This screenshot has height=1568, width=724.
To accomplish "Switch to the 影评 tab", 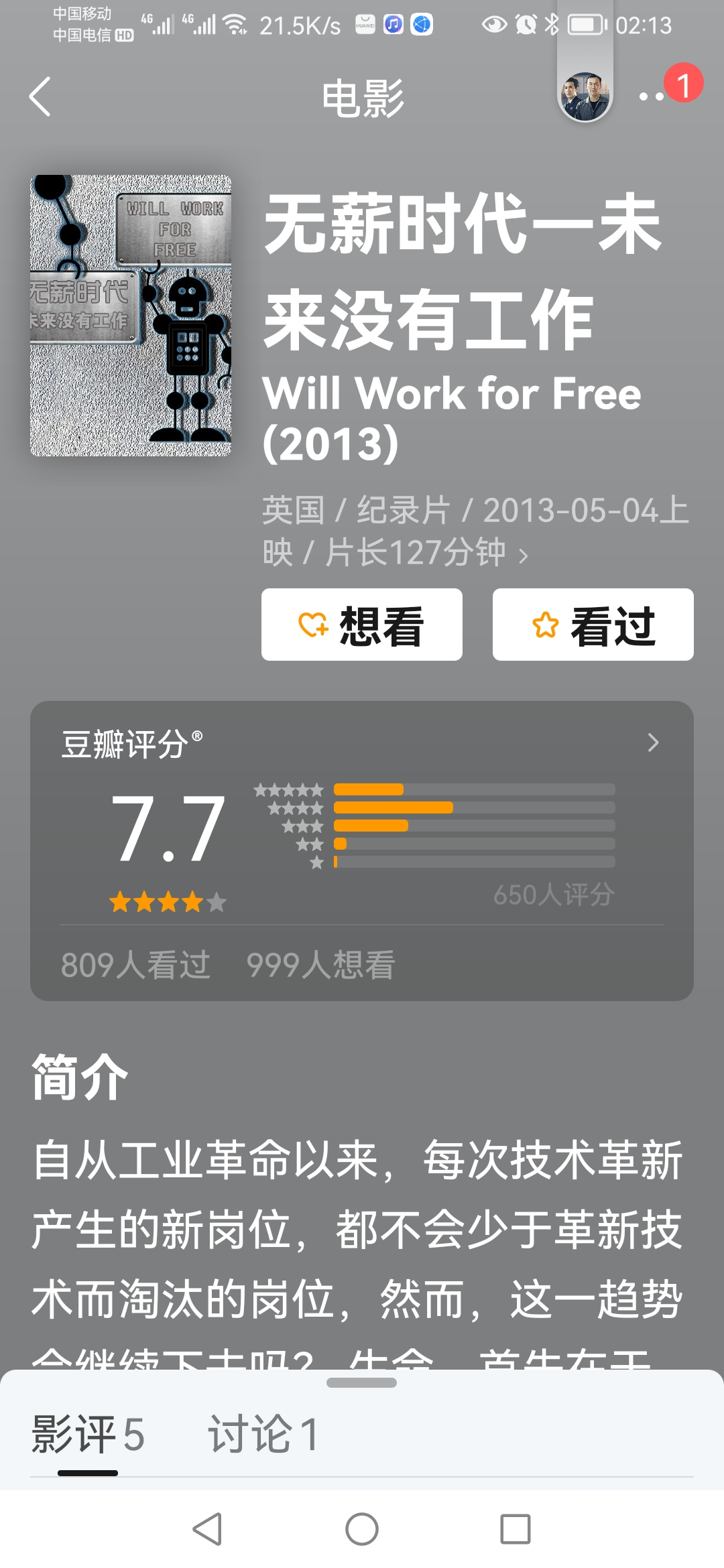I will coord(87,1435).
